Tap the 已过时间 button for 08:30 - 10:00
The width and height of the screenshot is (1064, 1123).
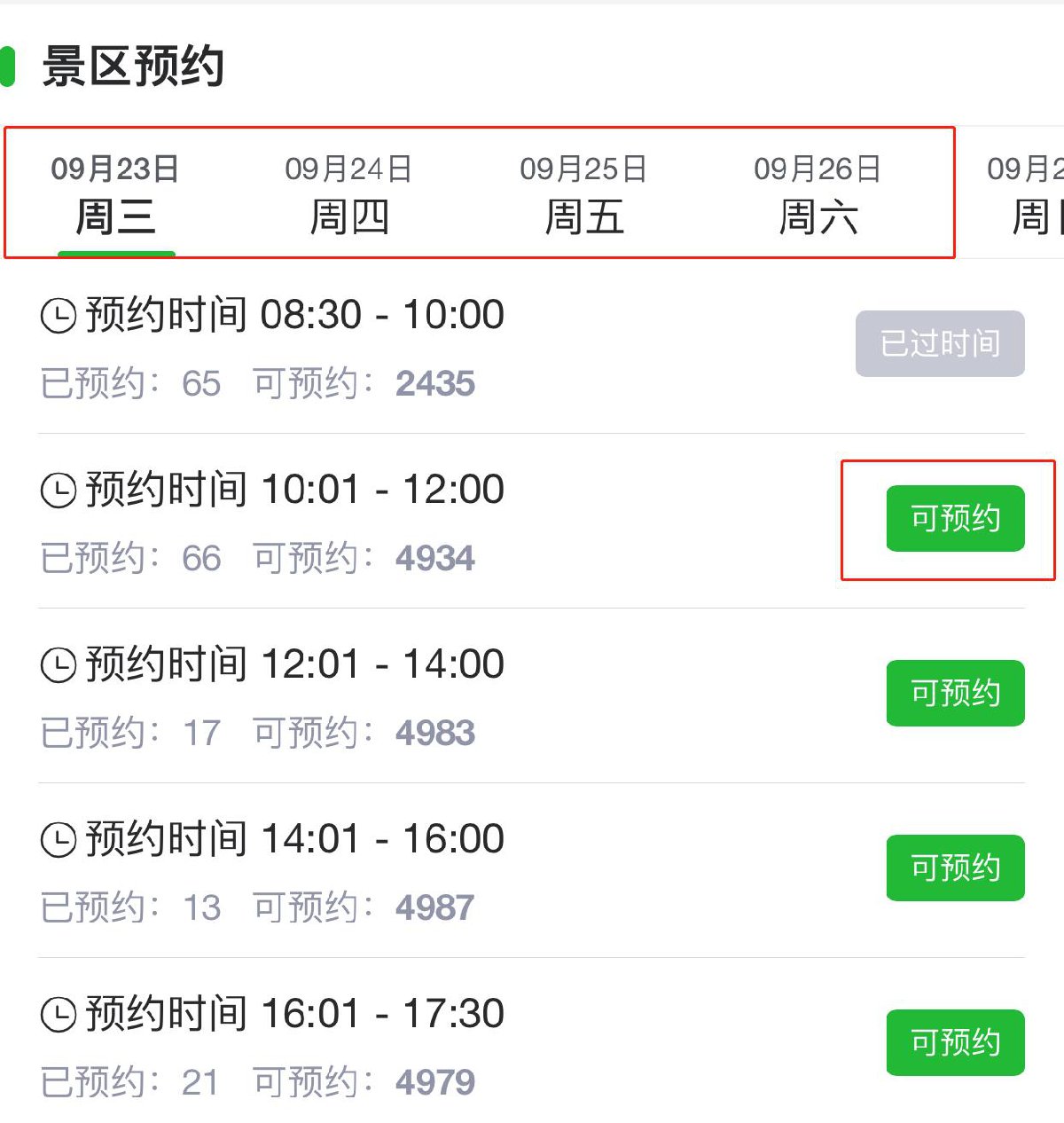(x=940, y=344)
